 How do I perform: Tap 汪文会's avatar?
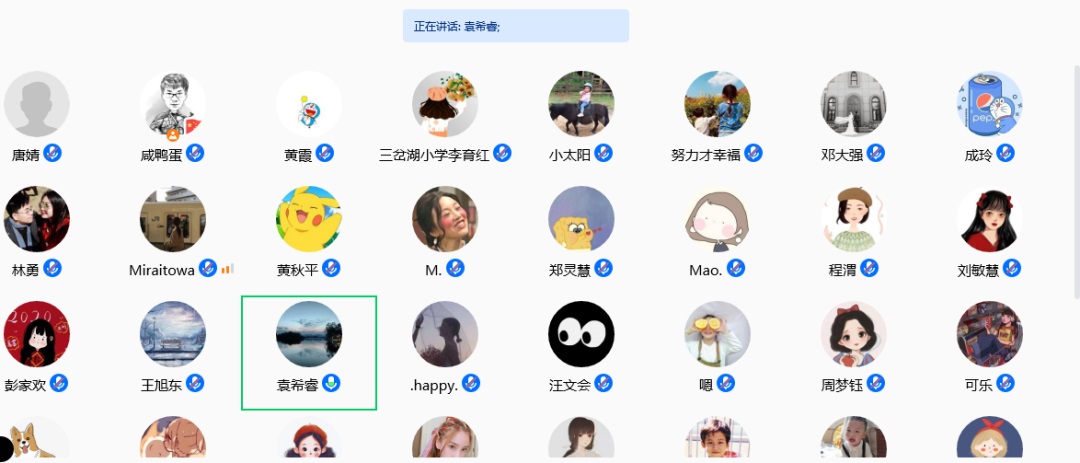click(x=581, y=334)
